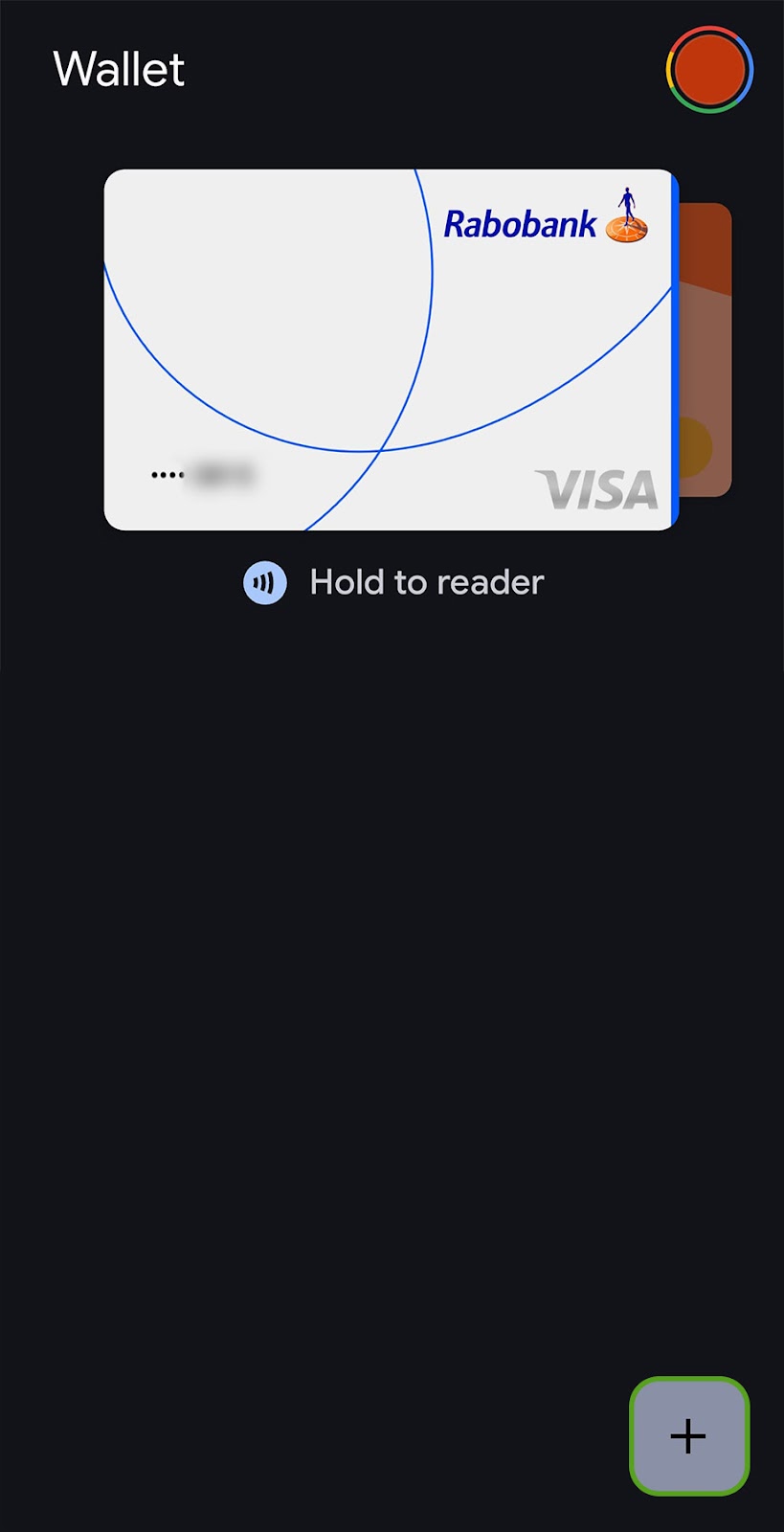Open the account profile avatar
This screenshot has width=784, height=1532.
point(709,70)
